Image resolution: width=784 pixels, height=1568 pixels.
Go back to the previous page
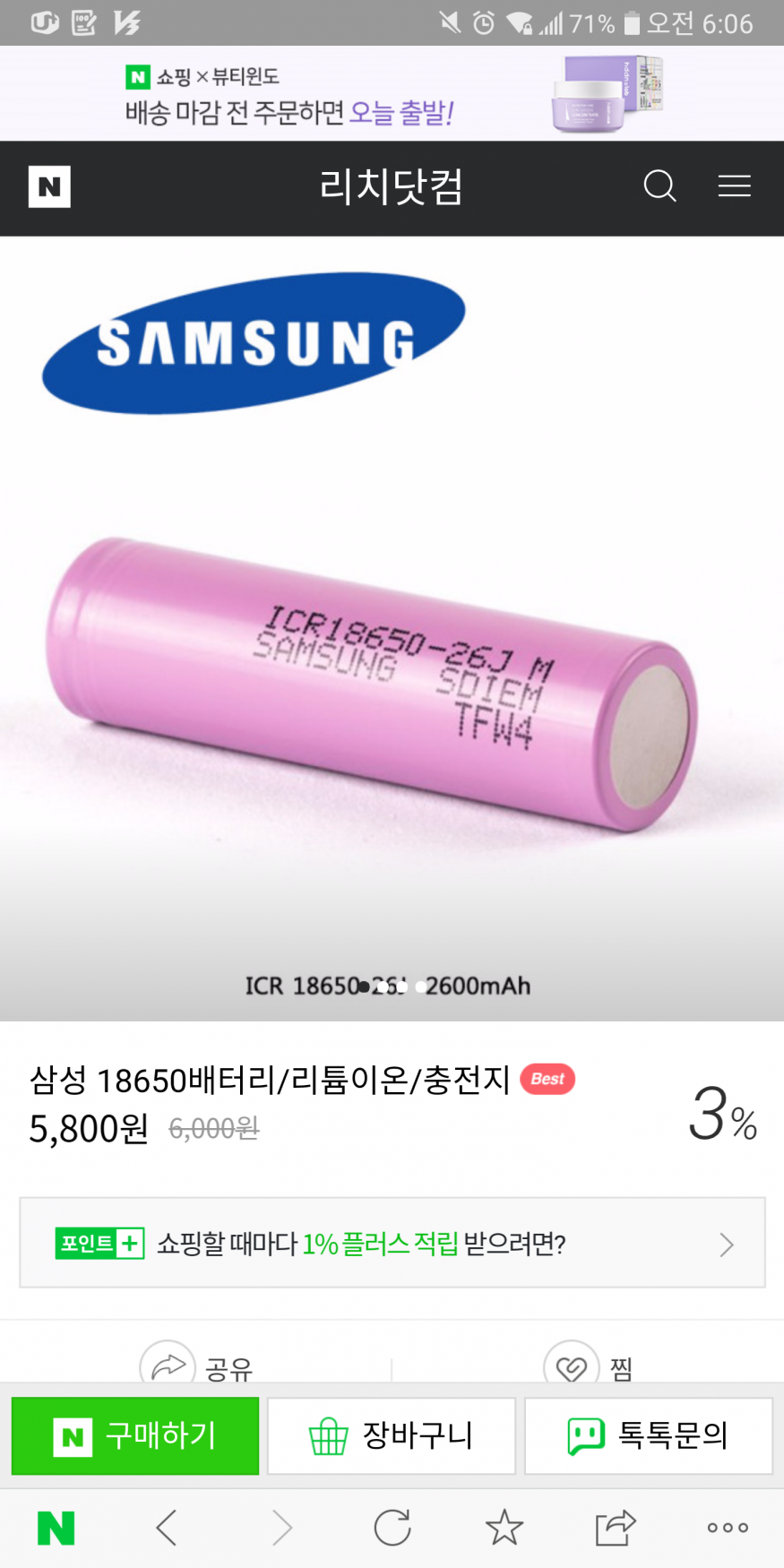167,1528
